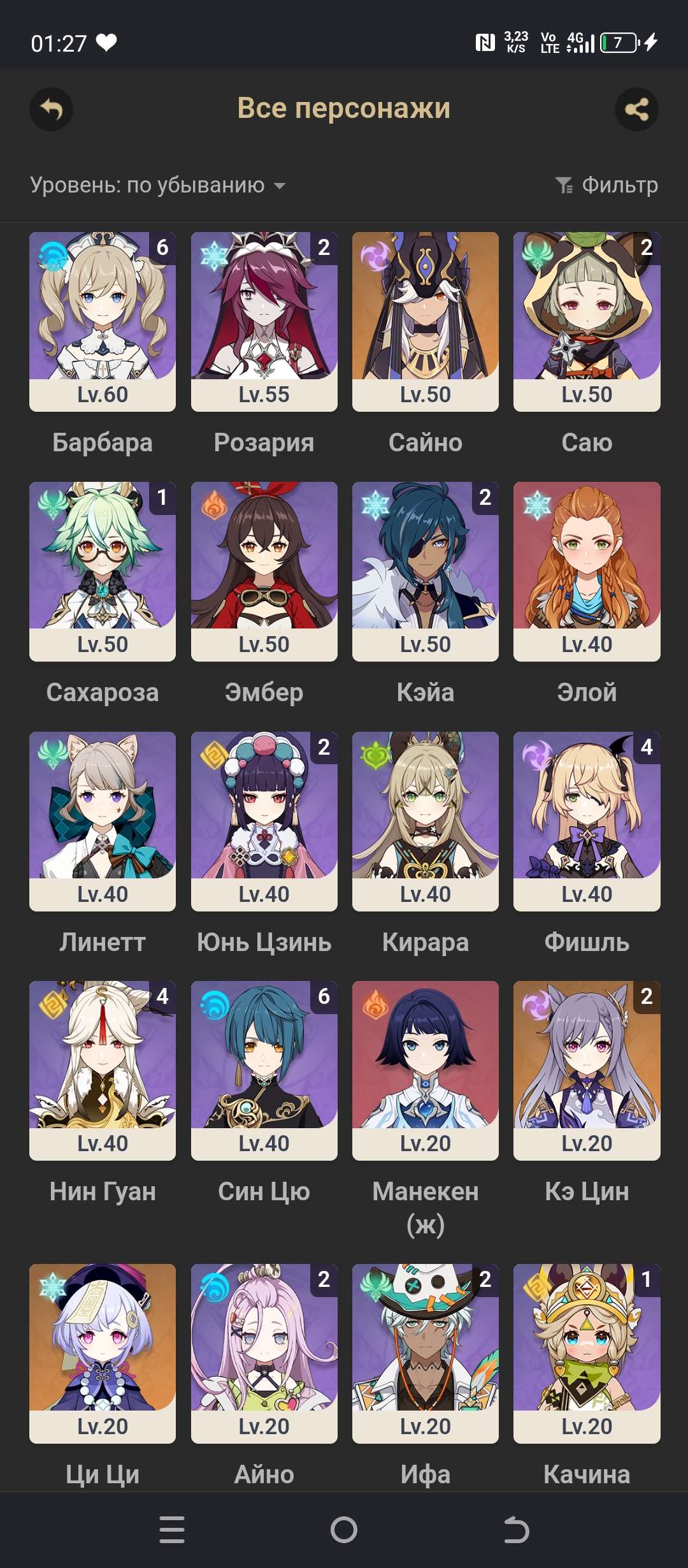Share the character list
The width and height of the screenshot is (688, 1568).
pos(636,109)
